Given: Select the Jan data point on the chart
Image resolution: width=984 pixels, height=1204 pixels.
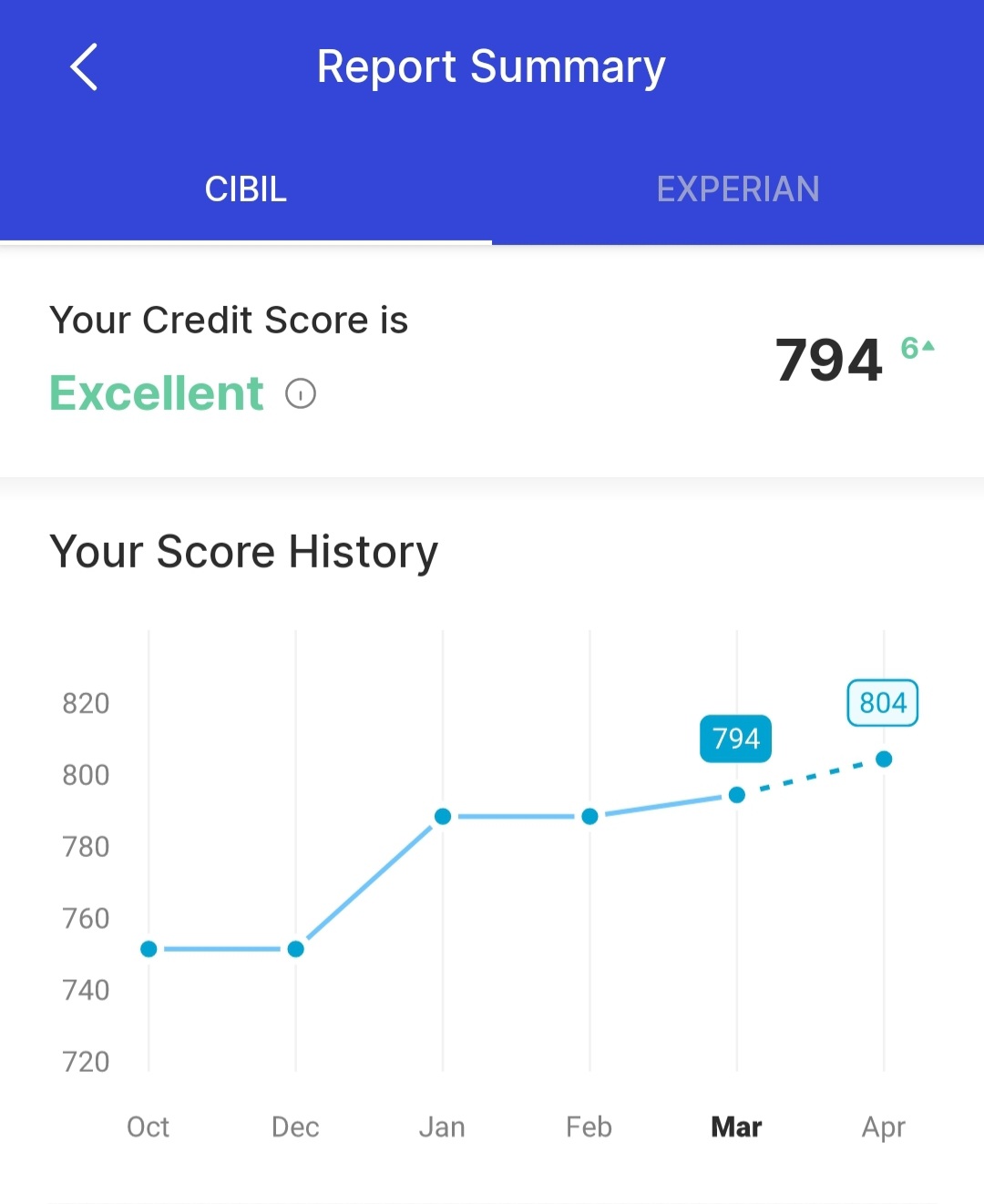Looking at the screenshot, I should (443, 816).
